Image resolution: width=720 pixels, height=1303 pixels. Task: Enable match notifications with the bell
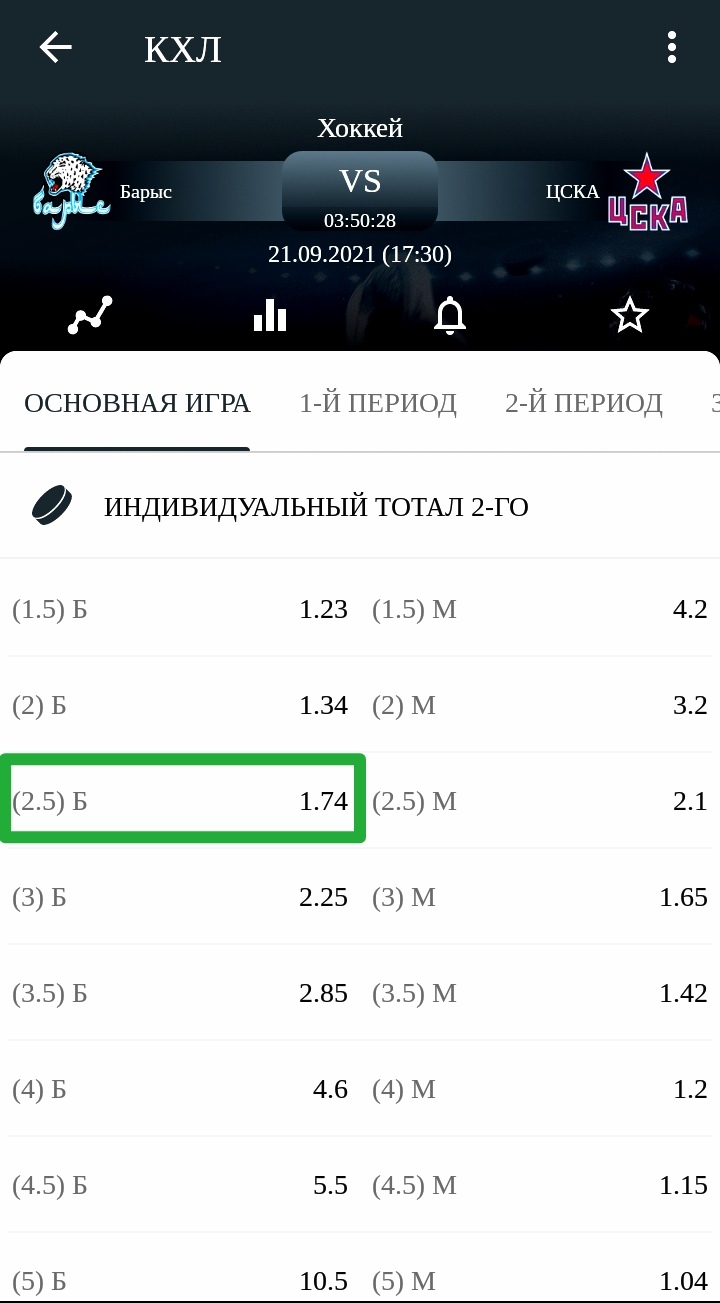pyautogui.click(x=450, y=315)
